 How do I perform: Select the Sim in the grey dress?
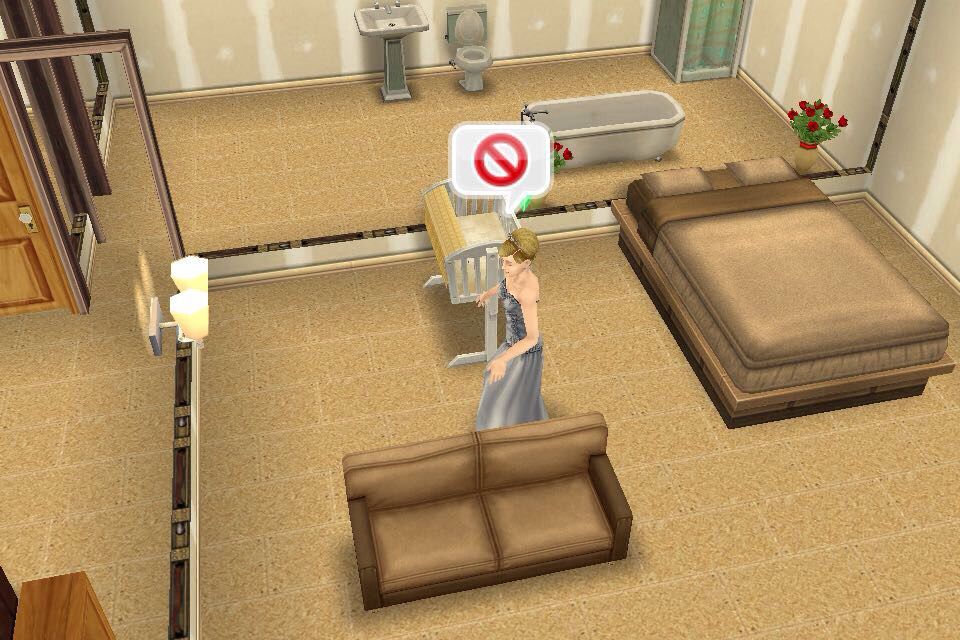tap(513, 340)
